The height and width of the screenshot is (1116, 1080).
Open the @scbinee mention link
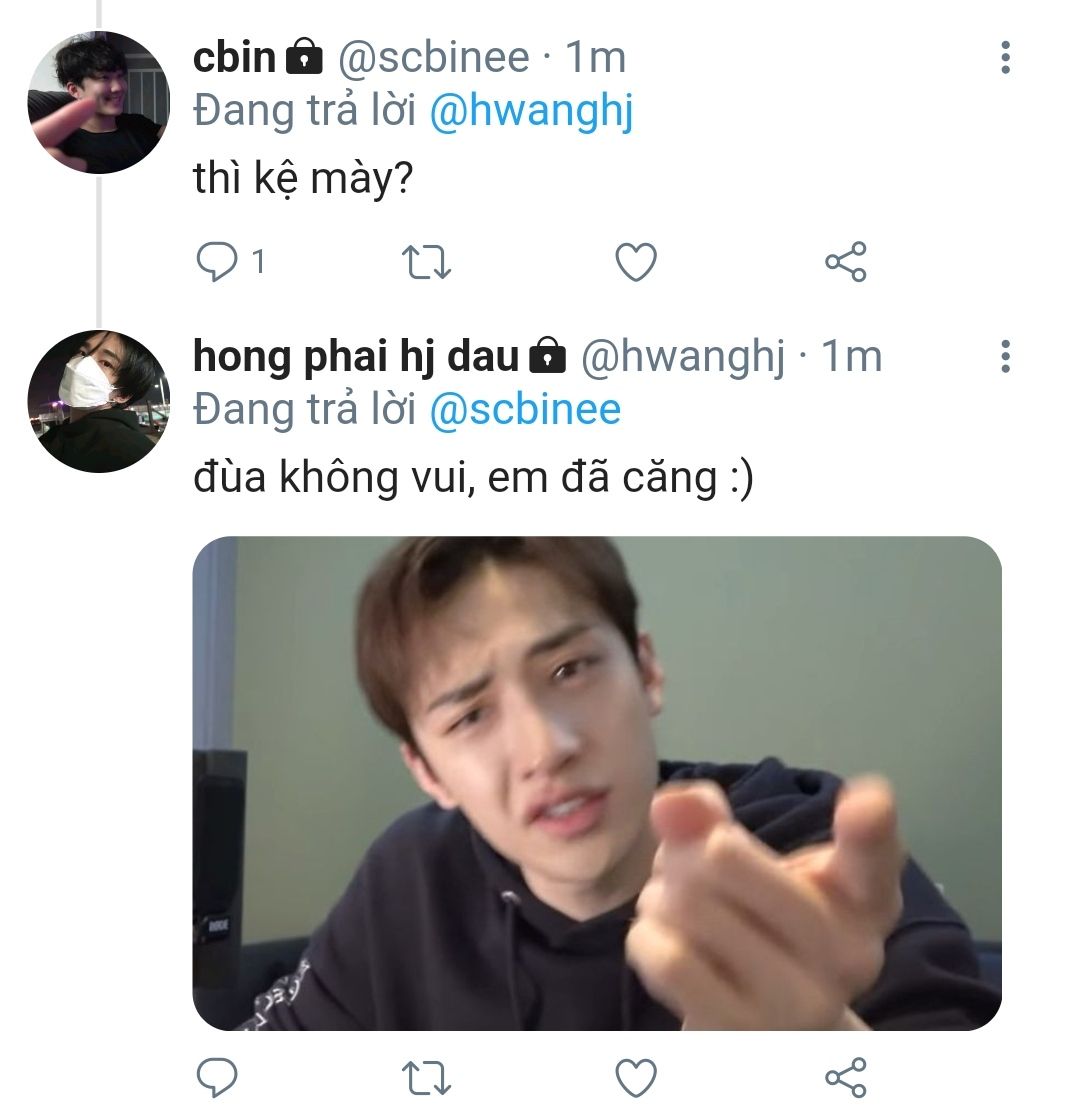coord(525,410)
